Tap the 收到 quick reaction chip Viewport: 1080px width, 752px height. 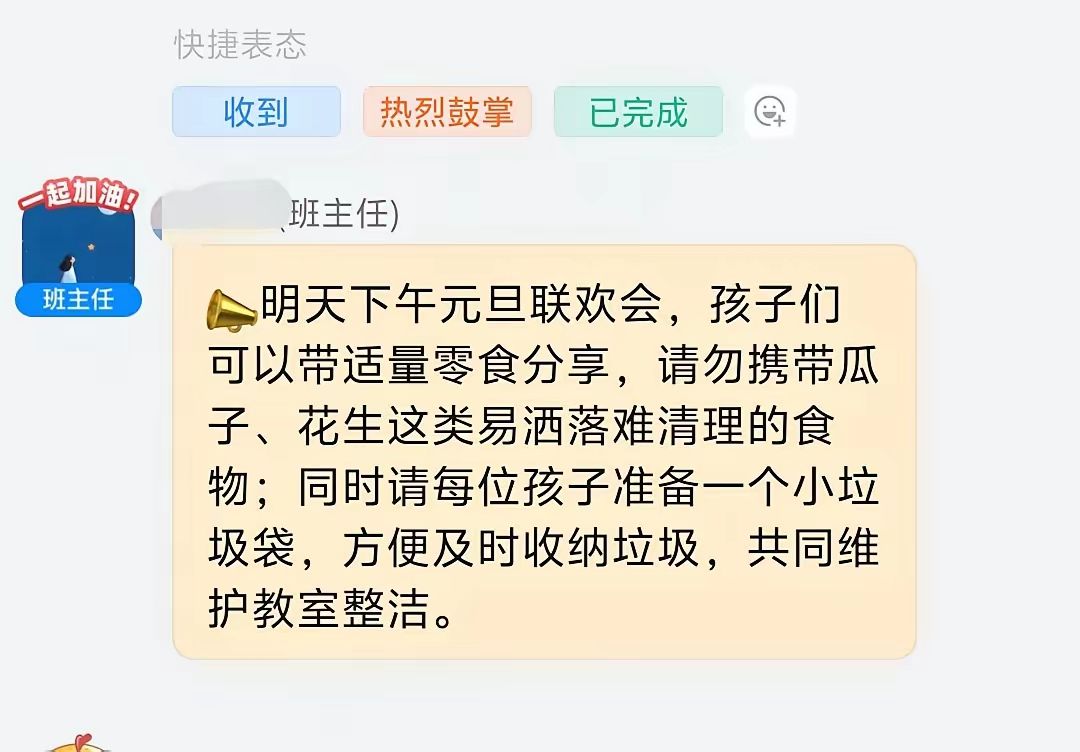256,112
